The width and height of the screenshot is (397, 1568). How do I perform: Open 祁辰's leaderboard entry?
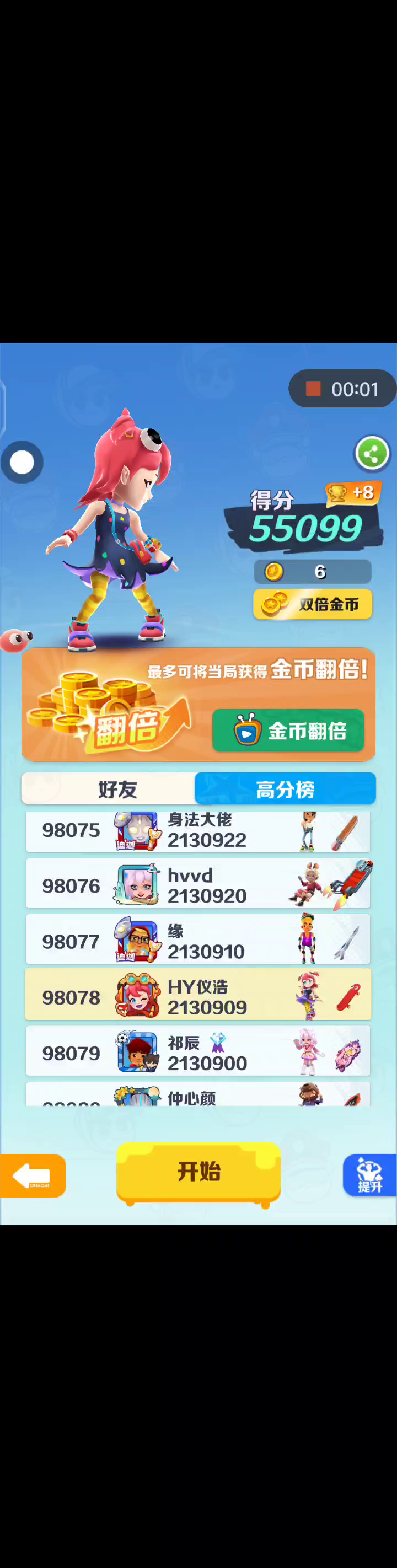coord(198,1053)
